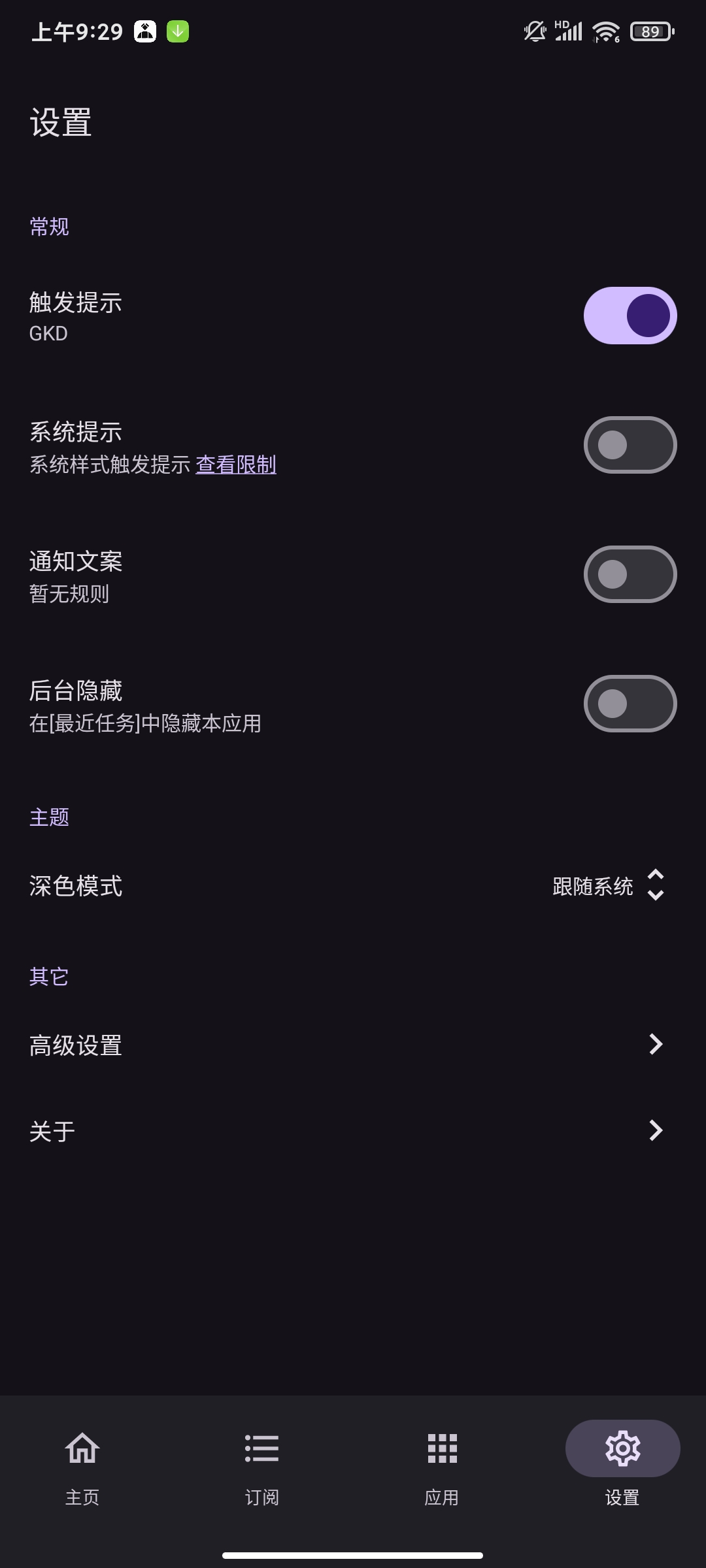Viewport: 706px width, 1568px height.
Task: Turn on the 通知文案 switch
Action: [x=630, y=574]
